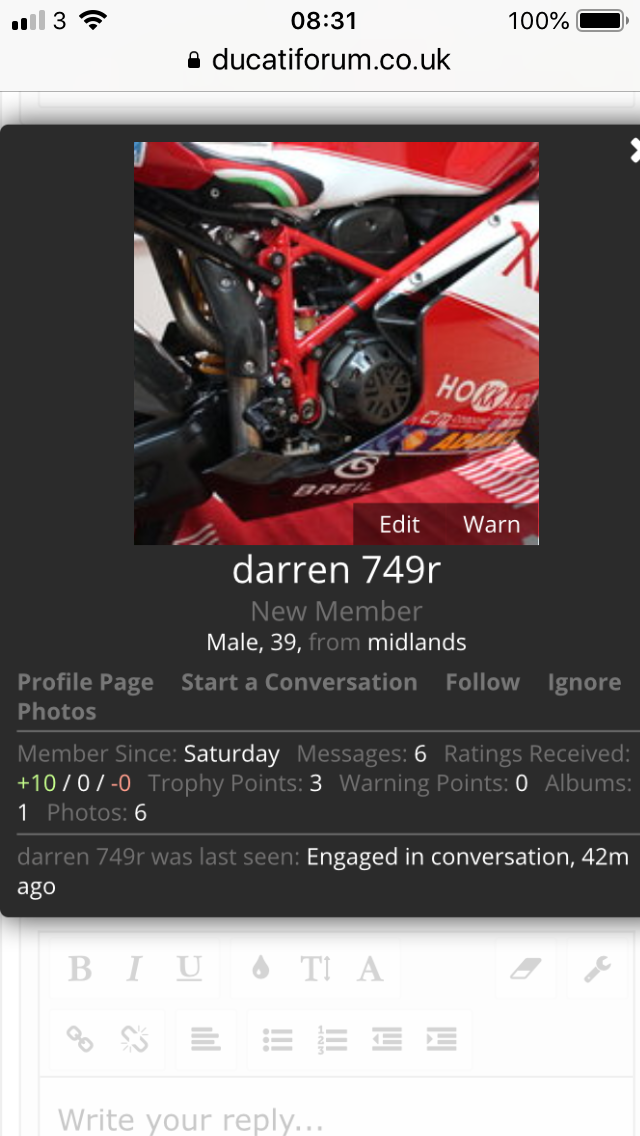Enable underline formatting in the editor

pyautogui.click(x=189, y=968)
